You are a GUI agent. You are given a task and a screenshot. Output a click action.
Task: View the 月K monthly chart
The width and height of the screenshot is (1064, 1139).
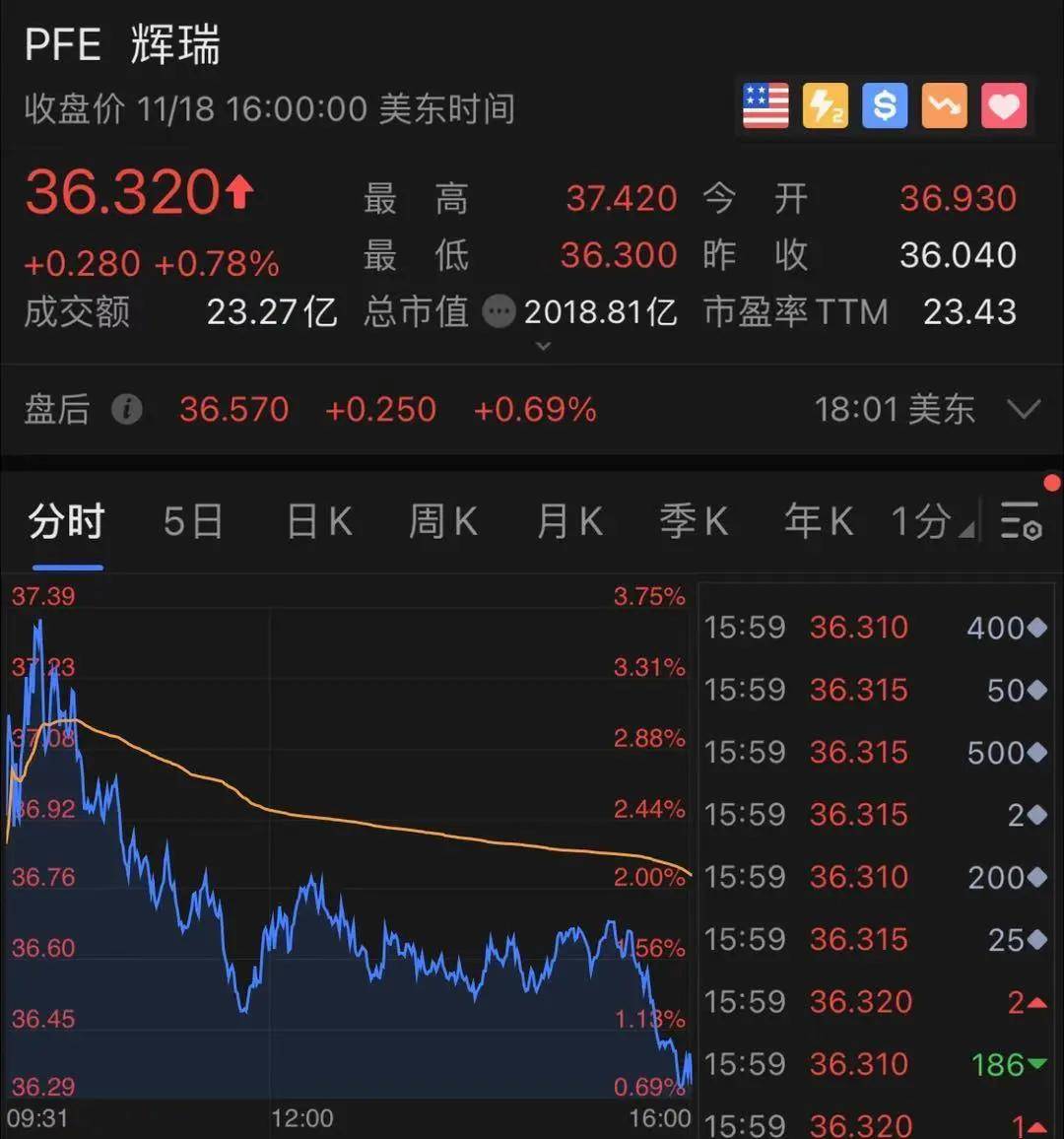pos(569,521)
